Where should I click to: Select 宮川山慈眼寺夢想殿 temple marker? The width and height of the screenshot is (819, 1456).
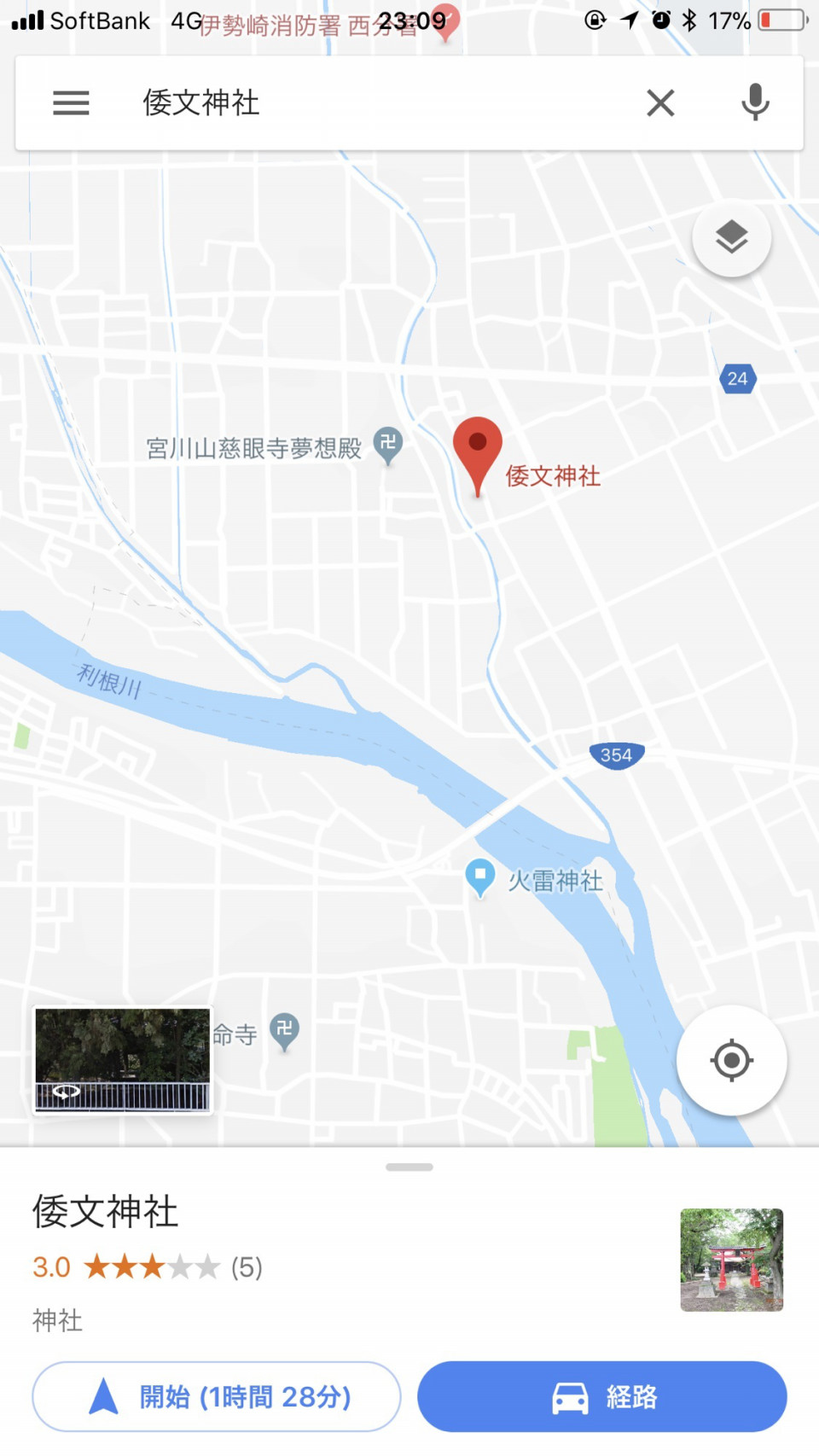(x=387, y=443)
